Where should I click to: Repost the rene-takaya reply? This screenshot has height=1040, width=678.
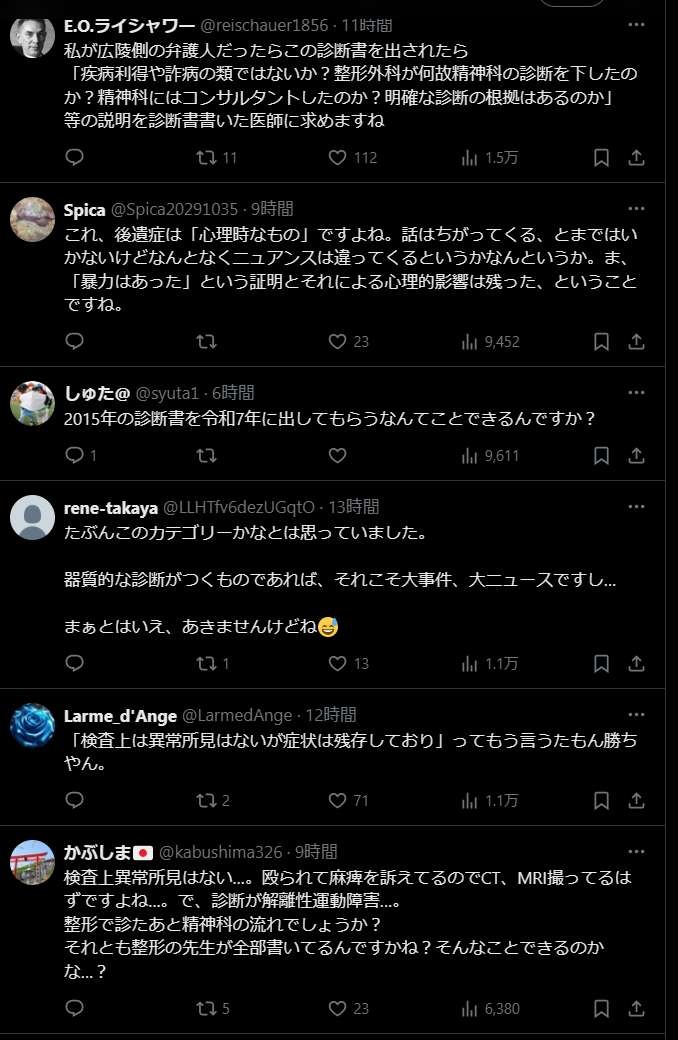[x=206, y=663]
